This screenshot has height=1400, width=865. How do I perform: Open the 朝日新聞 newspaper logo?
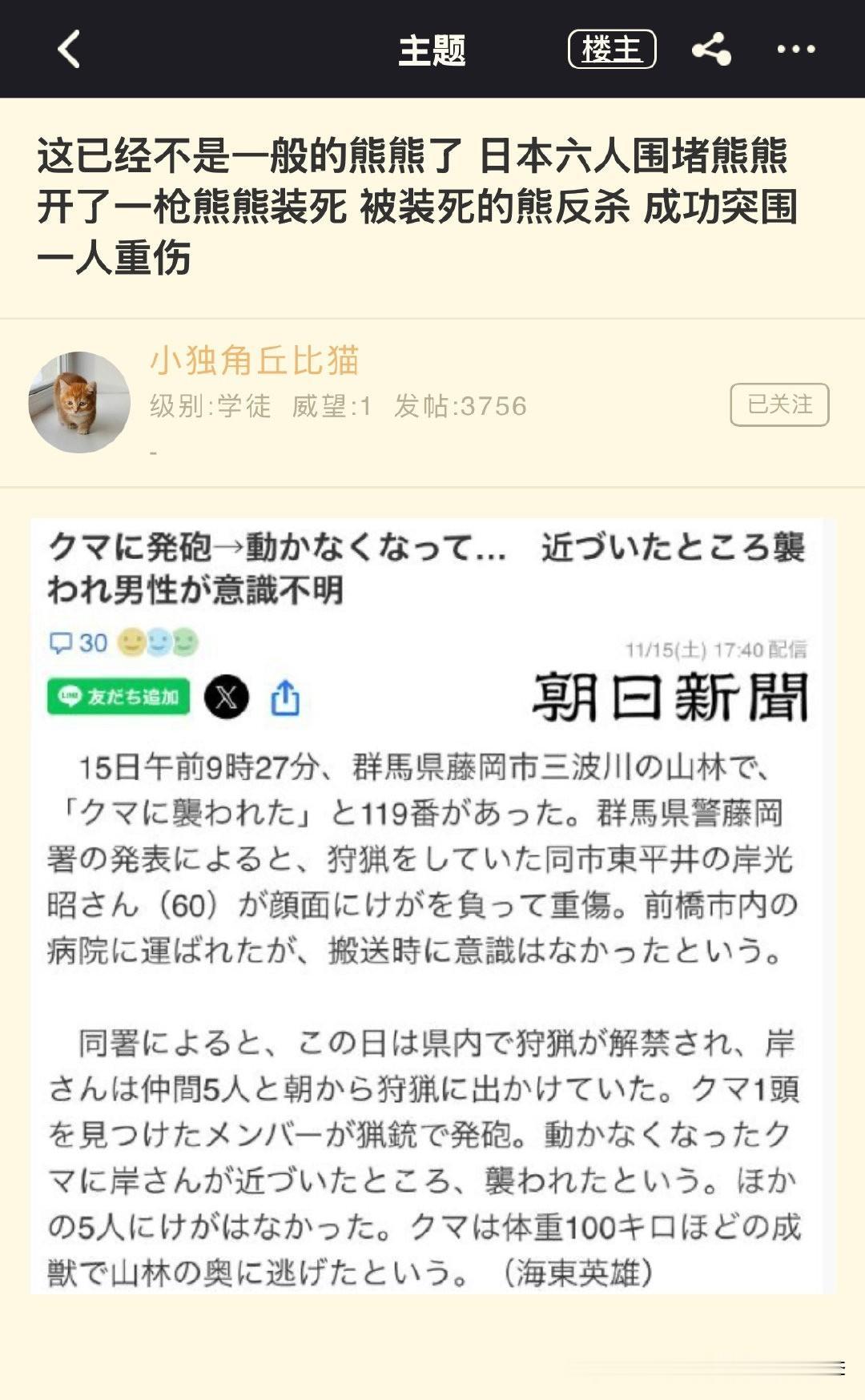tap(673, 698)
